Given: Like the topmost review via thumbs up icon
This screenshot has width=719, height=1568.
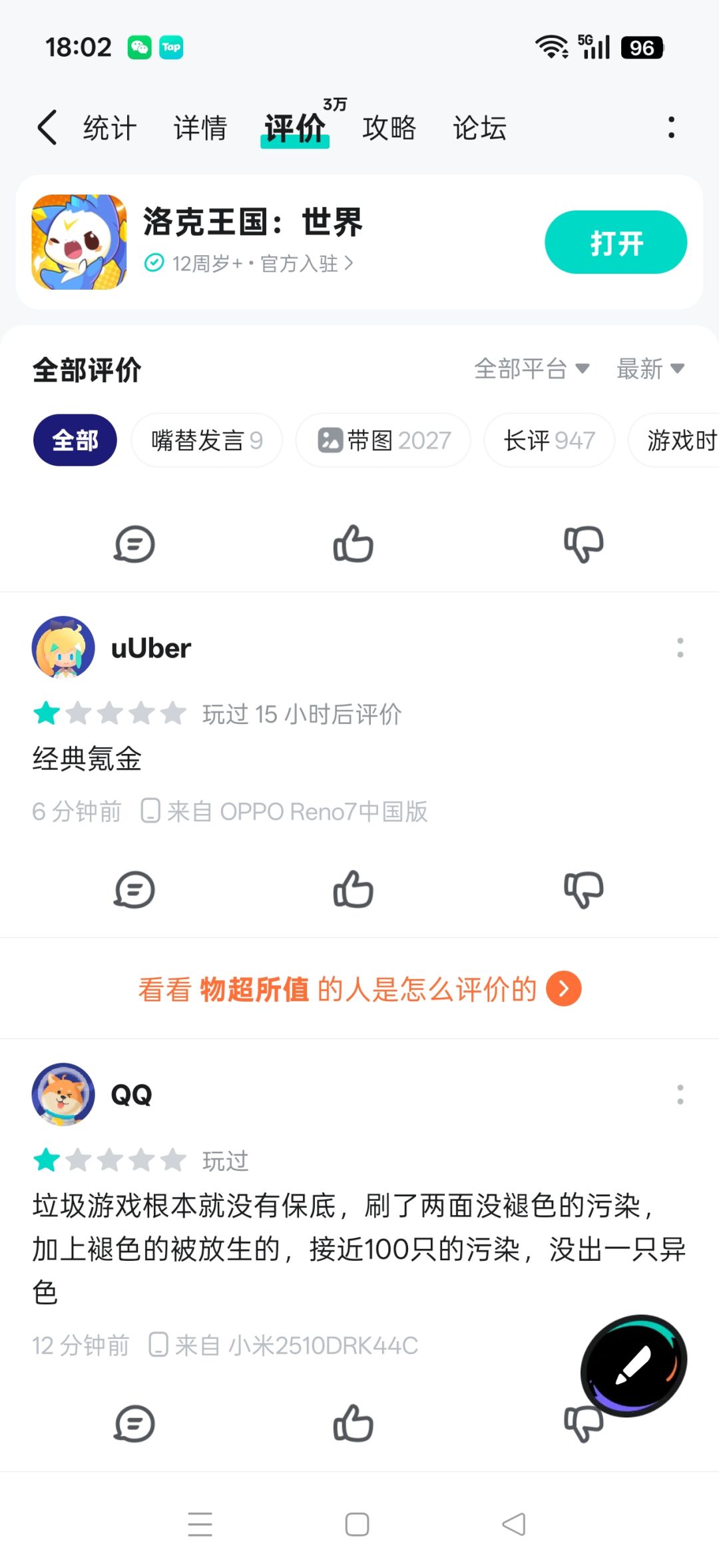Looking at the screenshot, I should (354, 544).
